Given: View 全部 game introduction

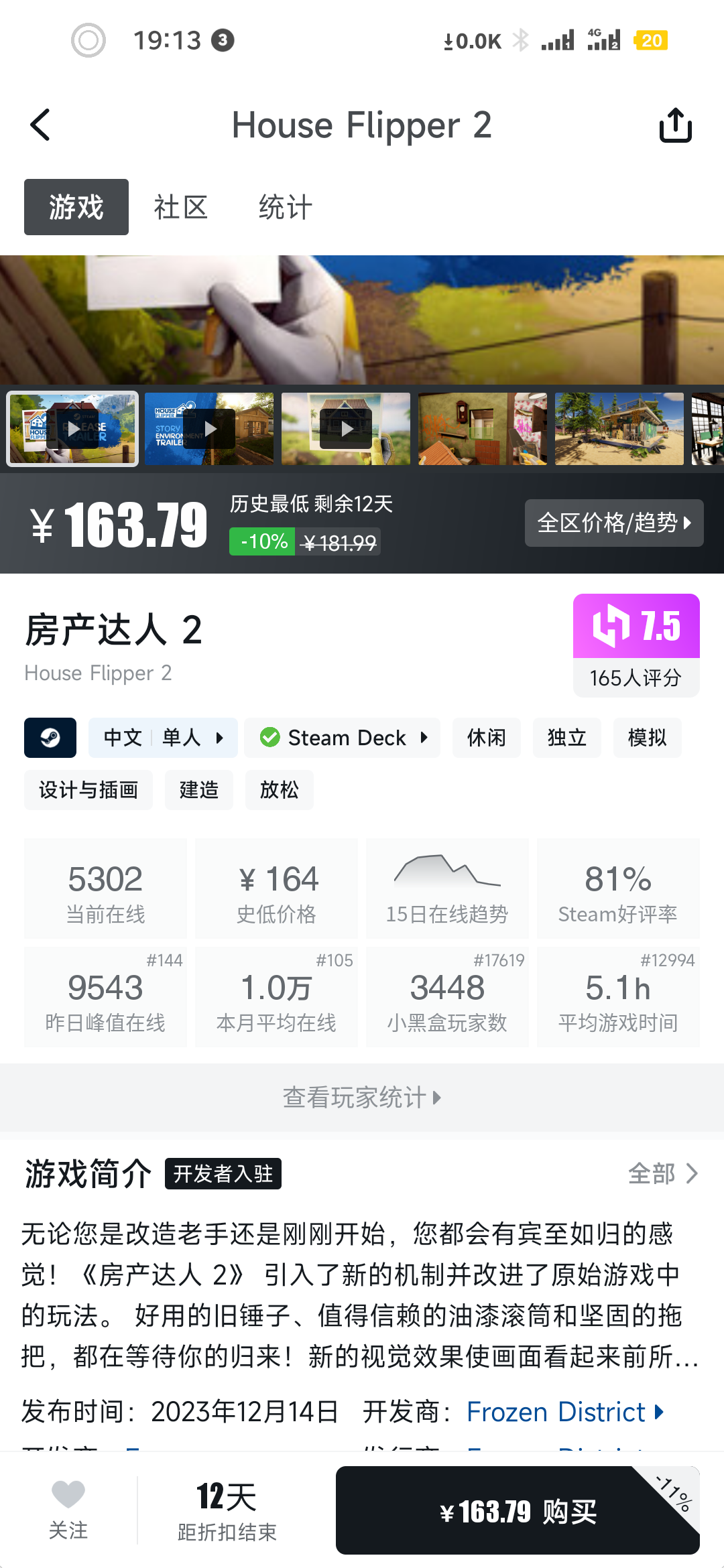Looking at the screenshot, I should click(662, 1173).
